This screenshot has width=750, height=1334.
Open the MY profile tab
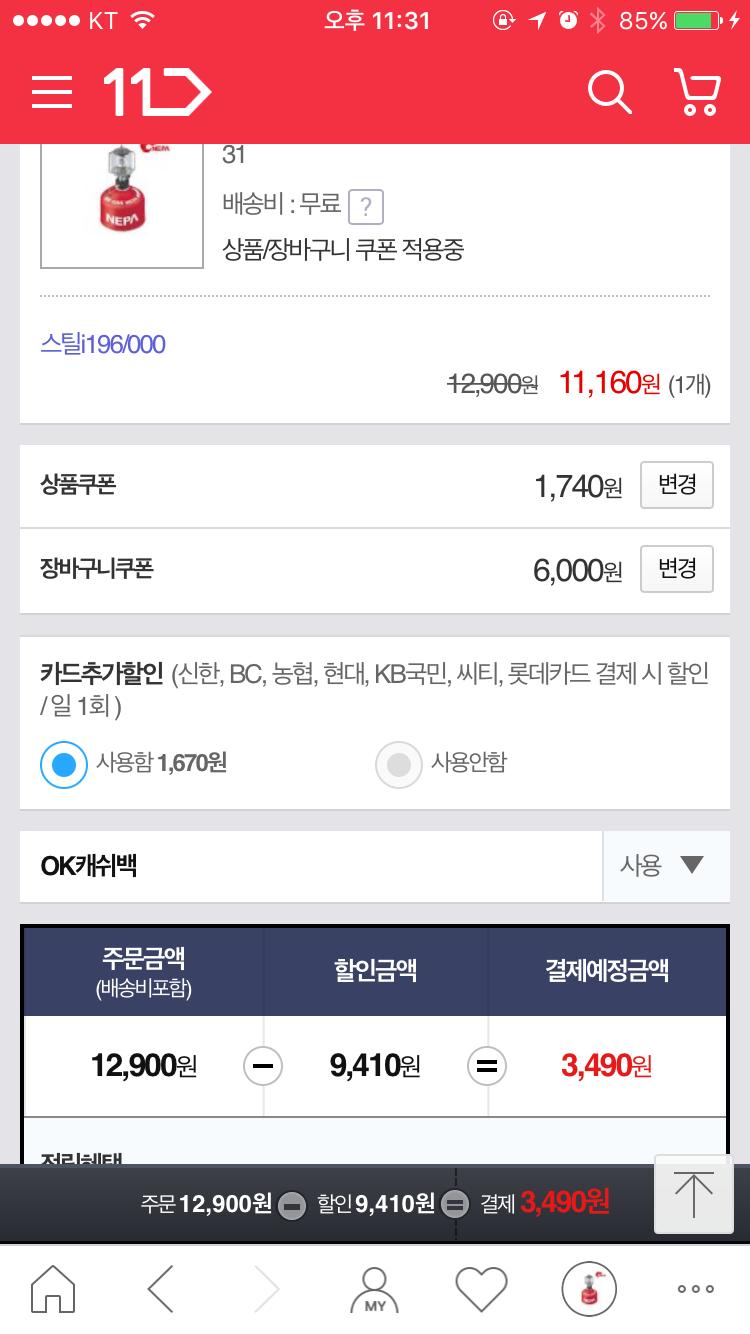pyautogui.click(x=374, y=1288)
